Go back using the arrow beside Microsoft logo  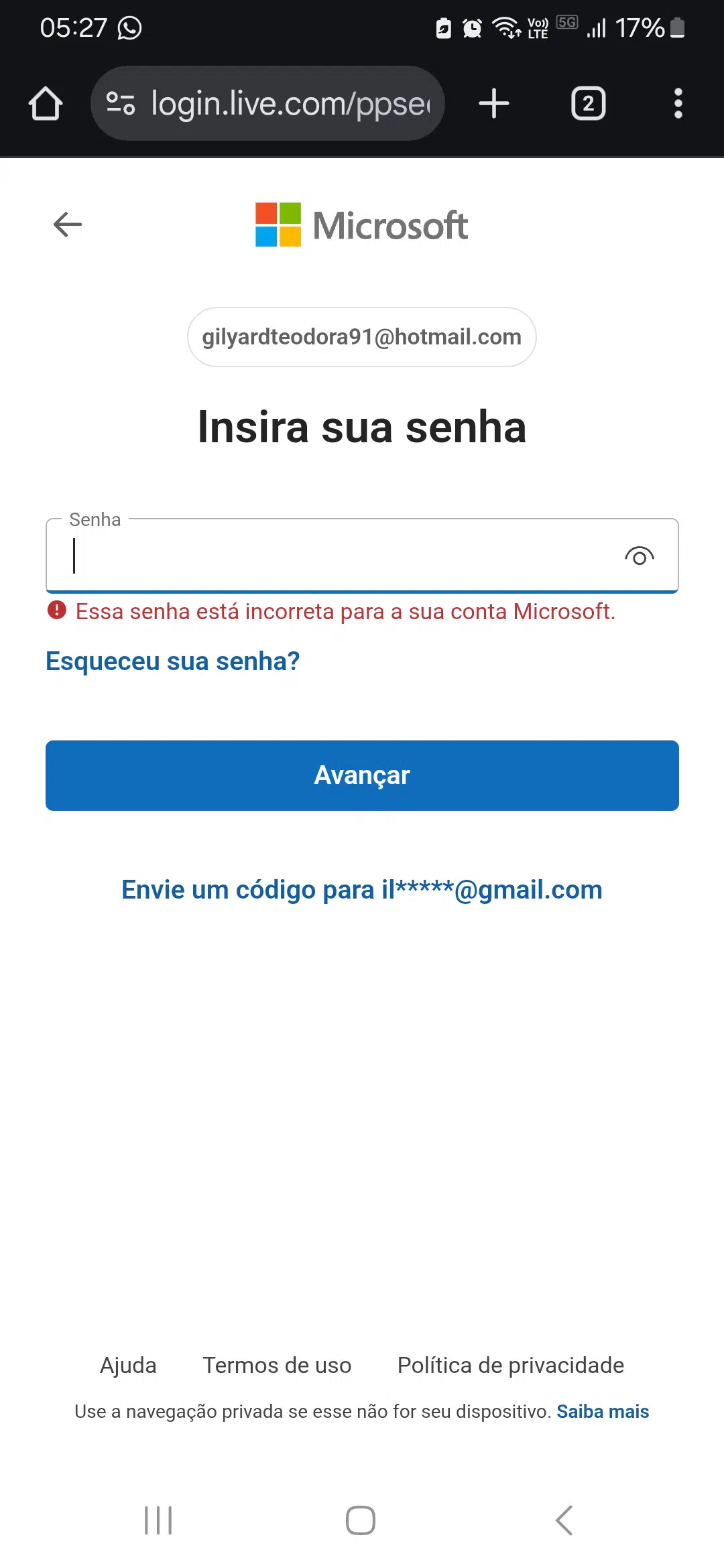tap(68, 224)
